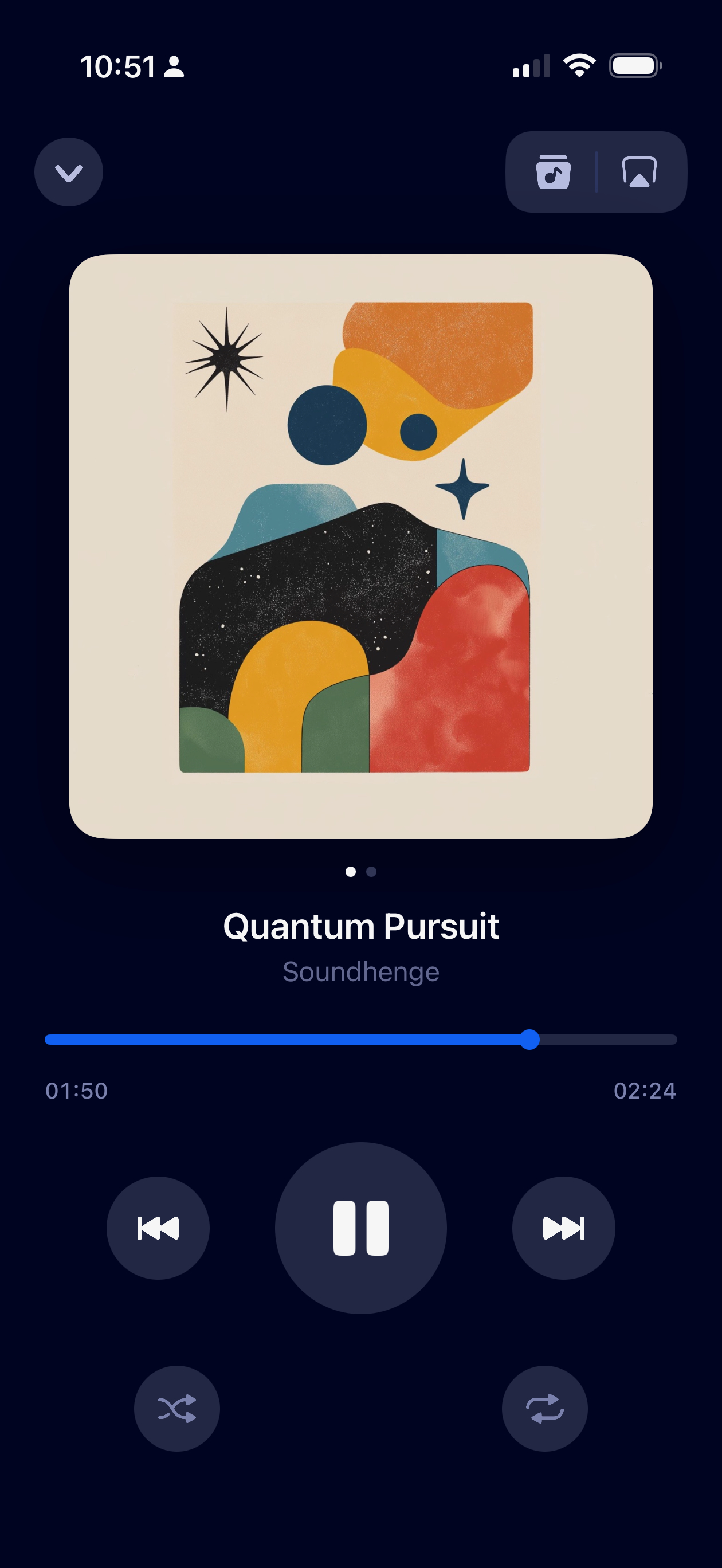Switch to the second carousel page dot
722x1568 pixels.
[x=371, y=871]
